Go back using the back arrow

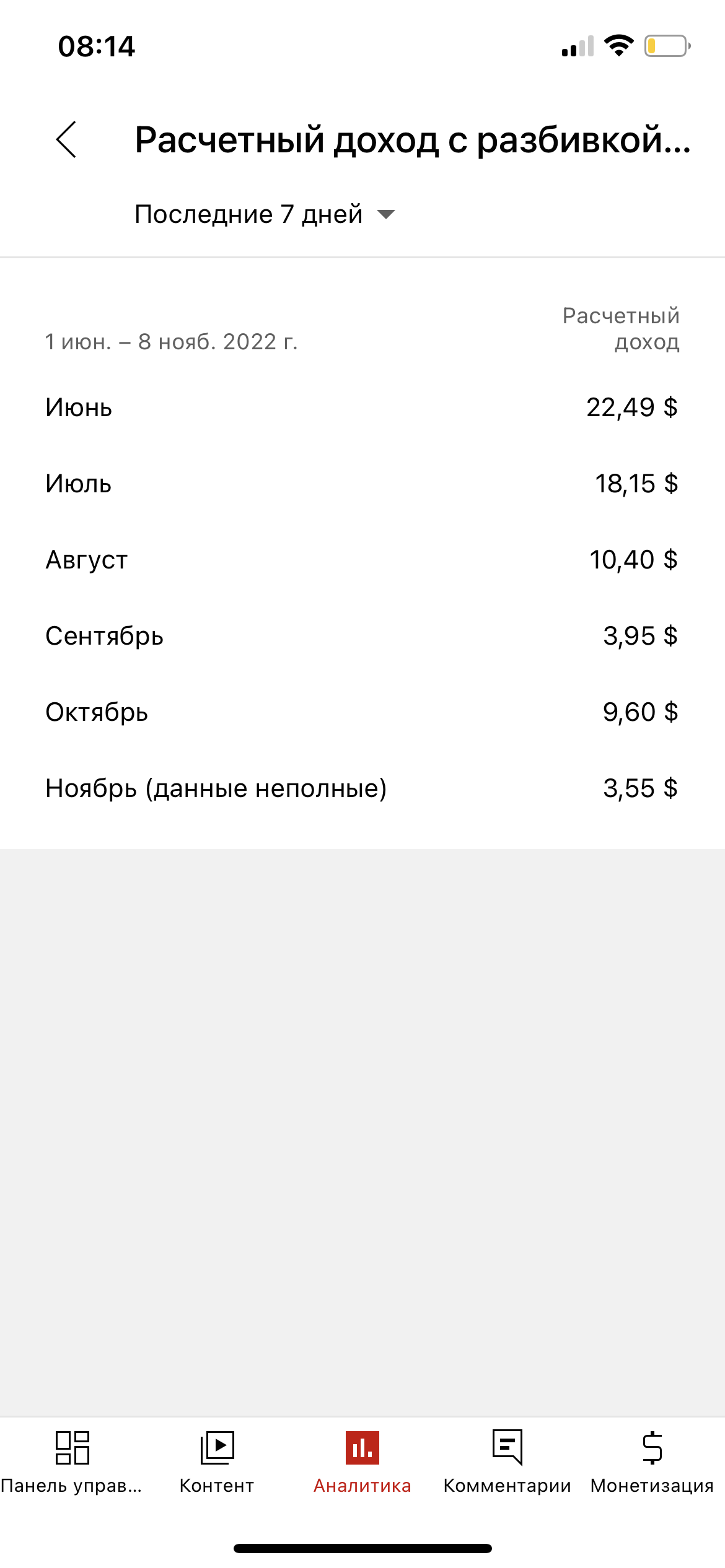66,139
